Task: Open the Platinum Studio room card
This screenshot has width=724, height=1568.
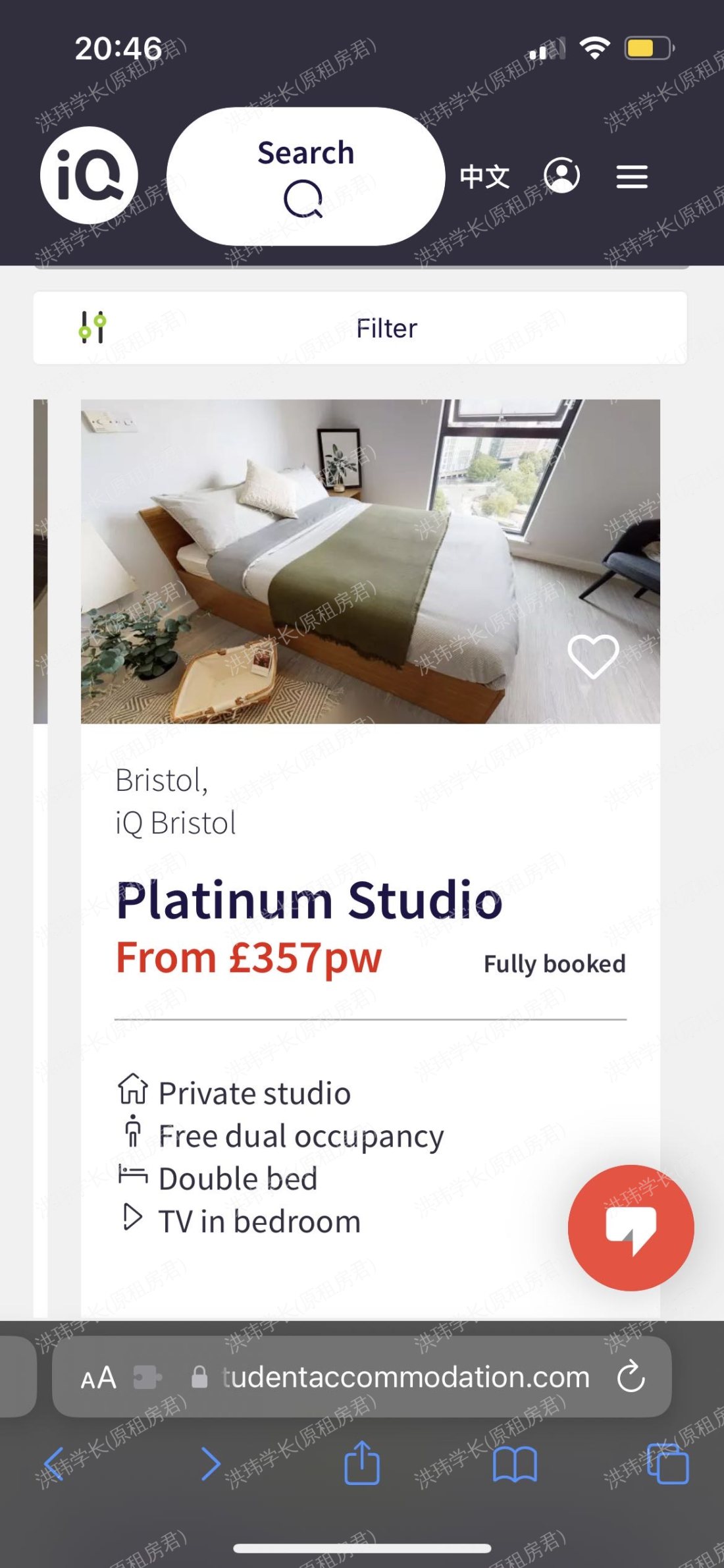Action: pyautogui.click(x=309, y=901)
